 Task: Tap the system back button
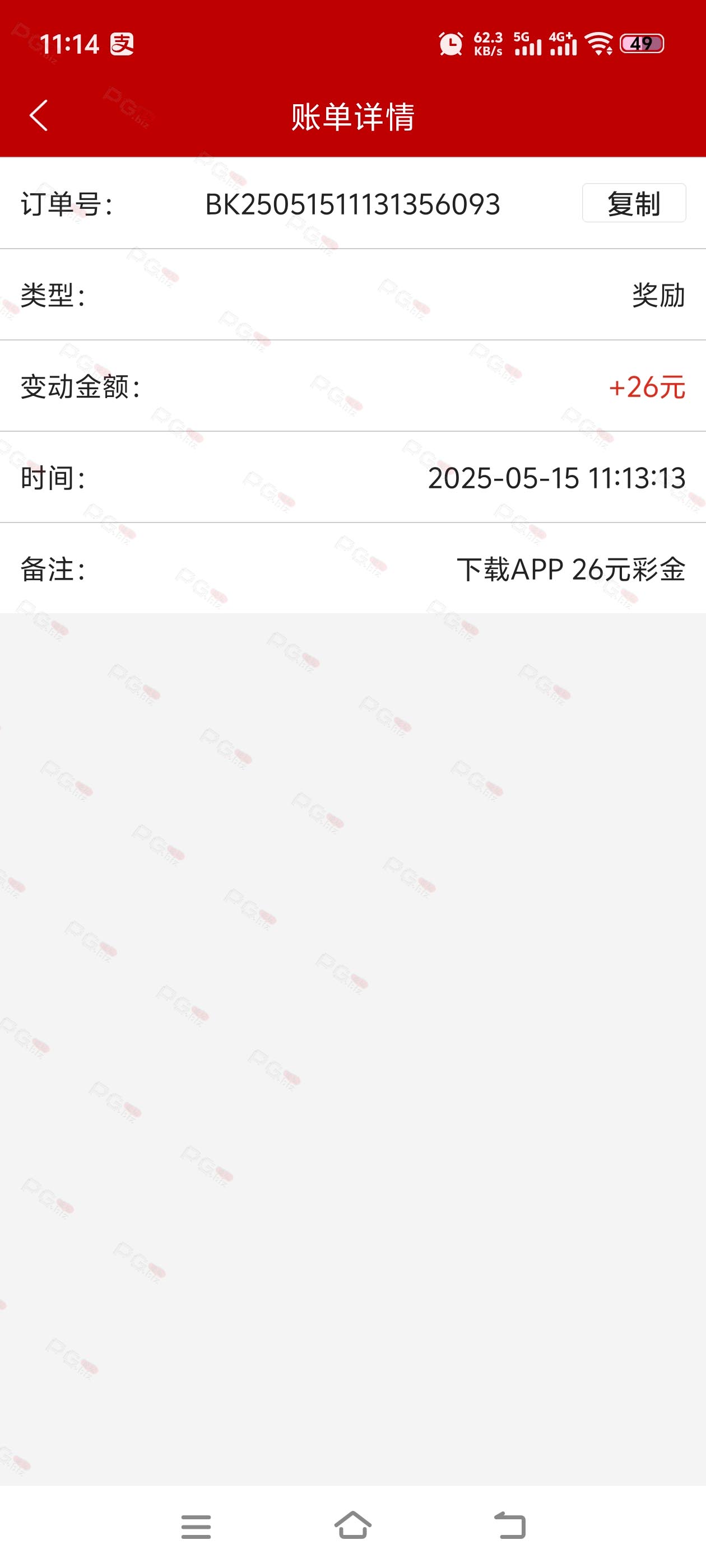(x=510, y=1526)
